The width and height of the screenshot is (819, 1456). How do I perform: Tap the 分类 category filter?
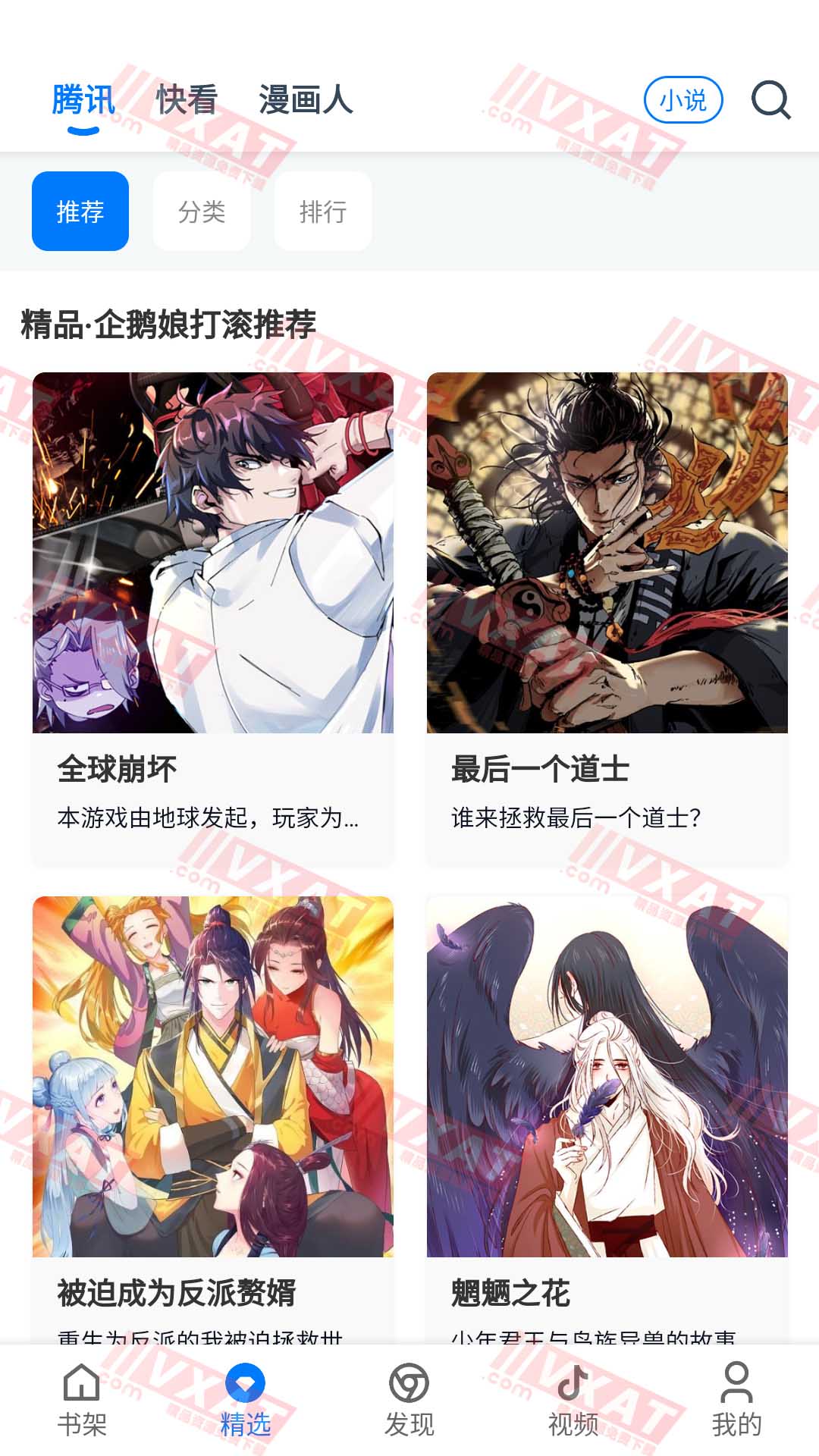coord(201,212)
